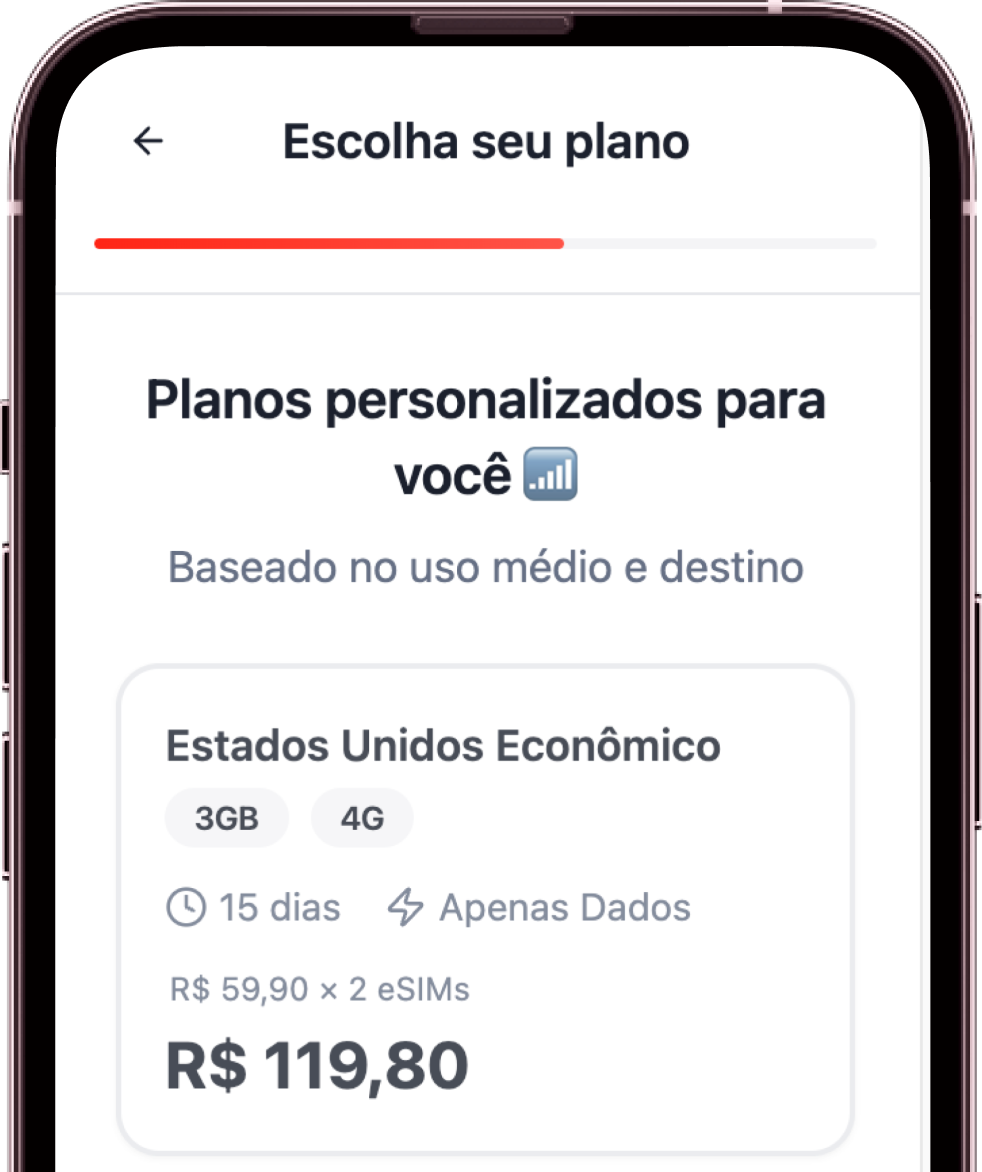This screenshot has height=1172, width=982.
Task: Select the Estados Unidos Econômico plan card
Action: click(485, 907)
